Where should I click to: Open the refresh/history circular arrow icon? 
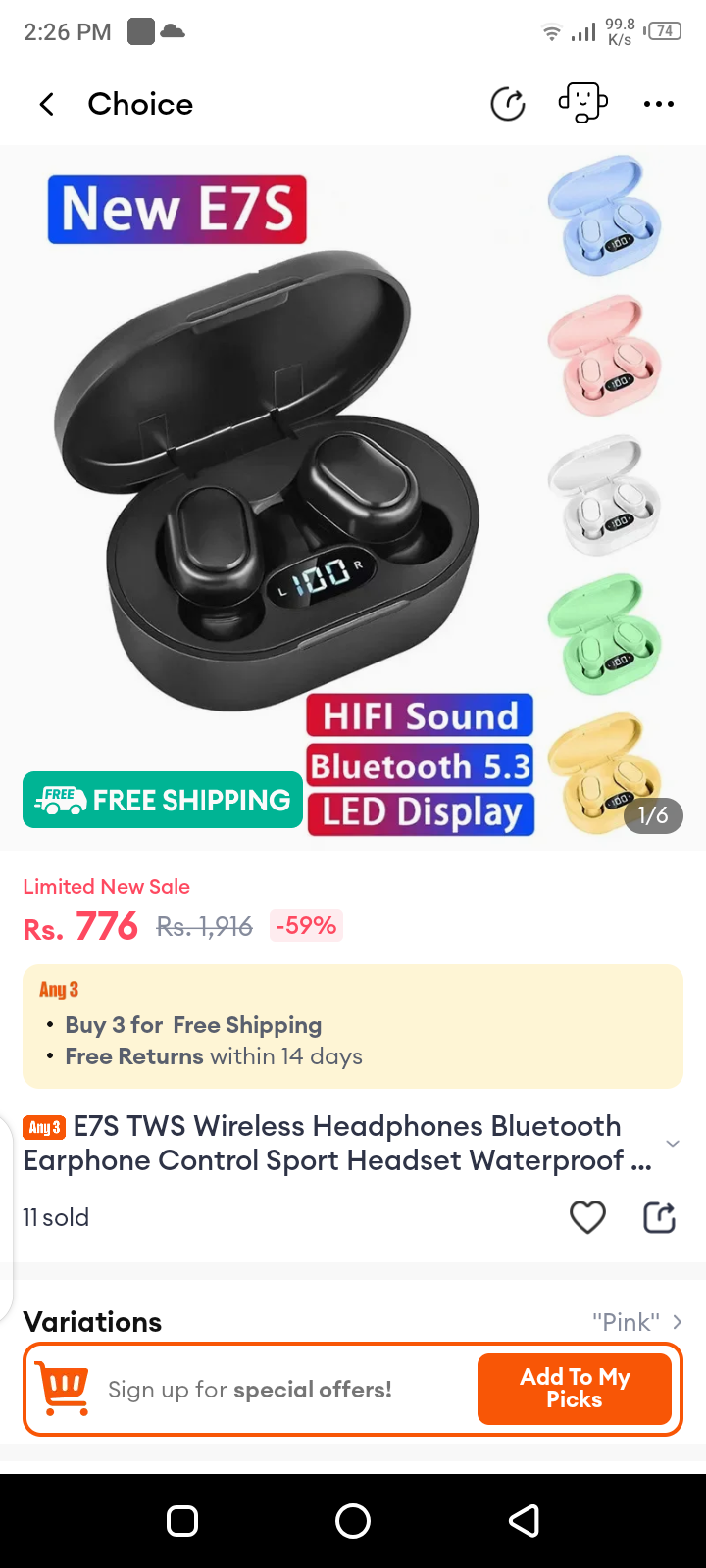pyautogui.click(x=508, y=104)
